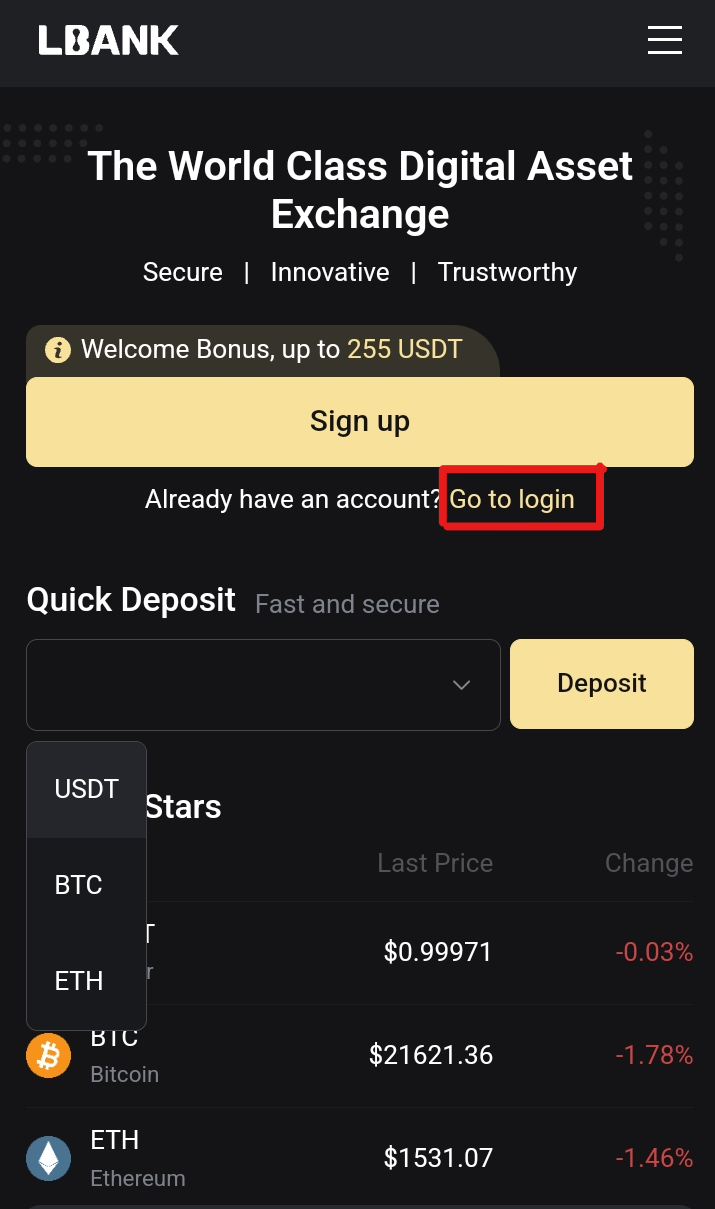Open the hamburger menu

click(664, 40)
